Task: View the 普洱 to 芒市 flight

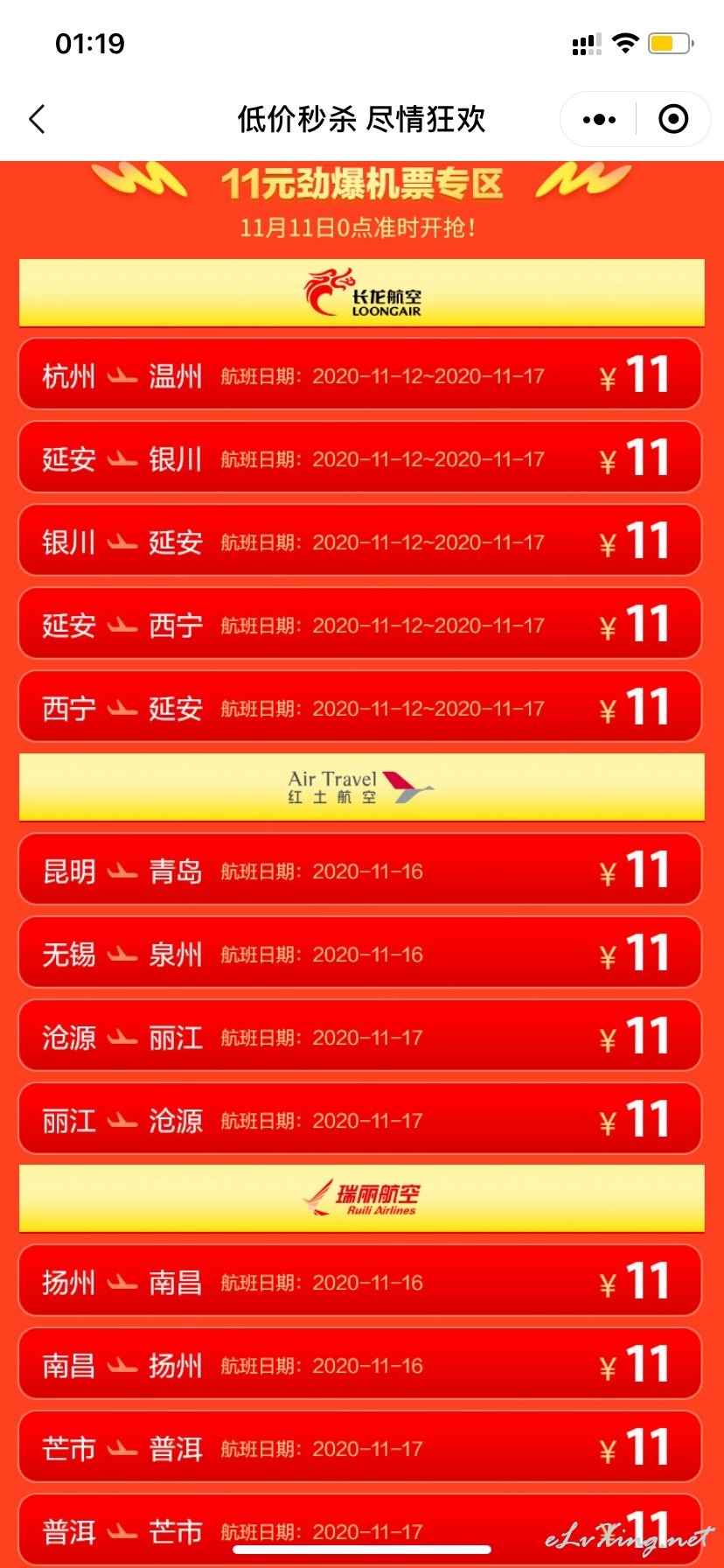Action: tap(360, 1530)
